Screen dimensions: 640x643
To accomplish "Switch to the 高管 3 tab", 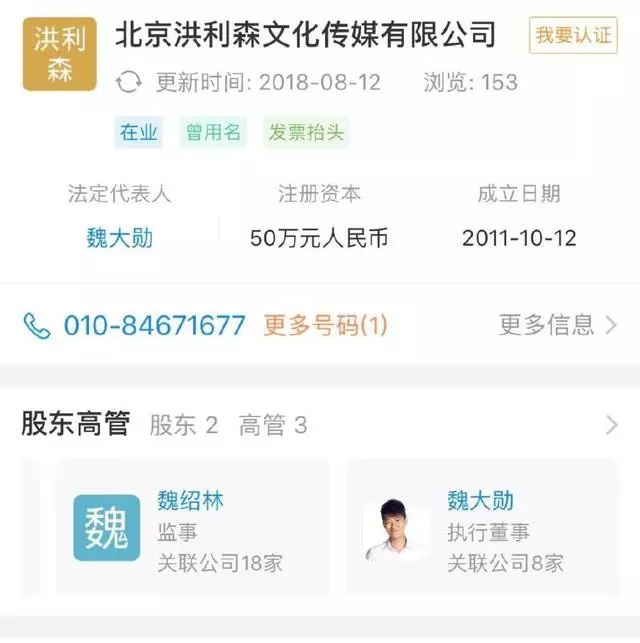I will click(x=272, y=425).
